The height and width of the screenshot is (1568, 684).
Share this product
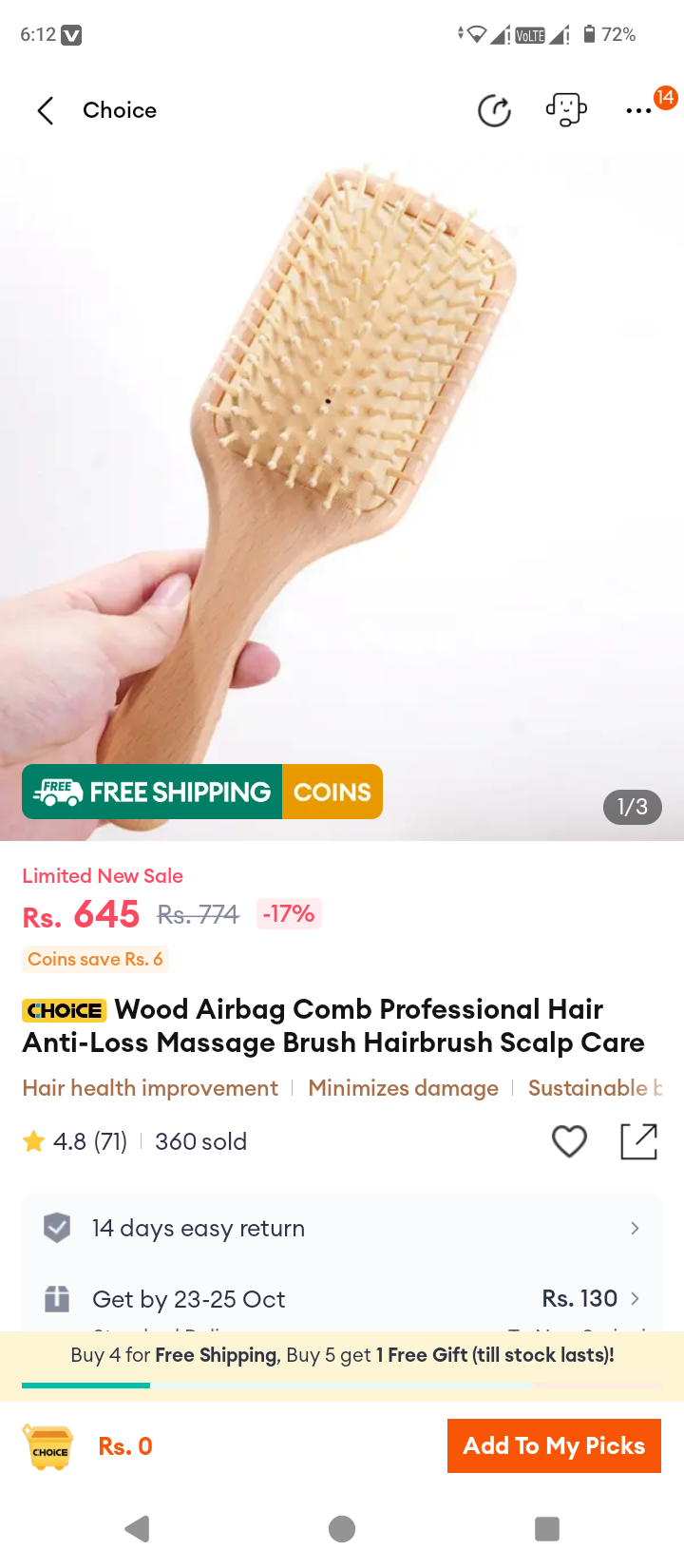click(x=639, y=1141)
